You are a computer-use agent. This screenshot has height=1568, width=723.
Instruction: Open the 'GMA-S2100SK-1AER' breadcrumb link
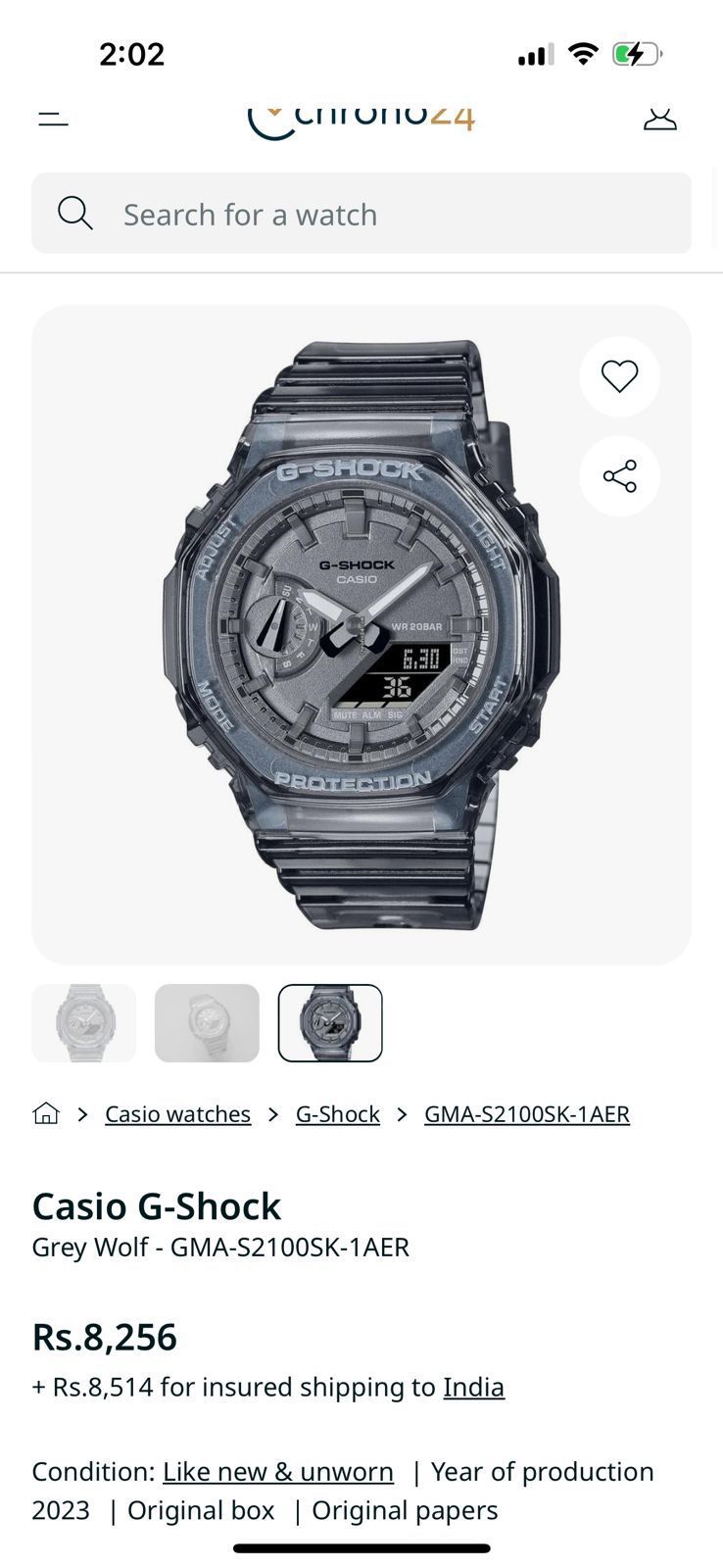[526, 1113]
